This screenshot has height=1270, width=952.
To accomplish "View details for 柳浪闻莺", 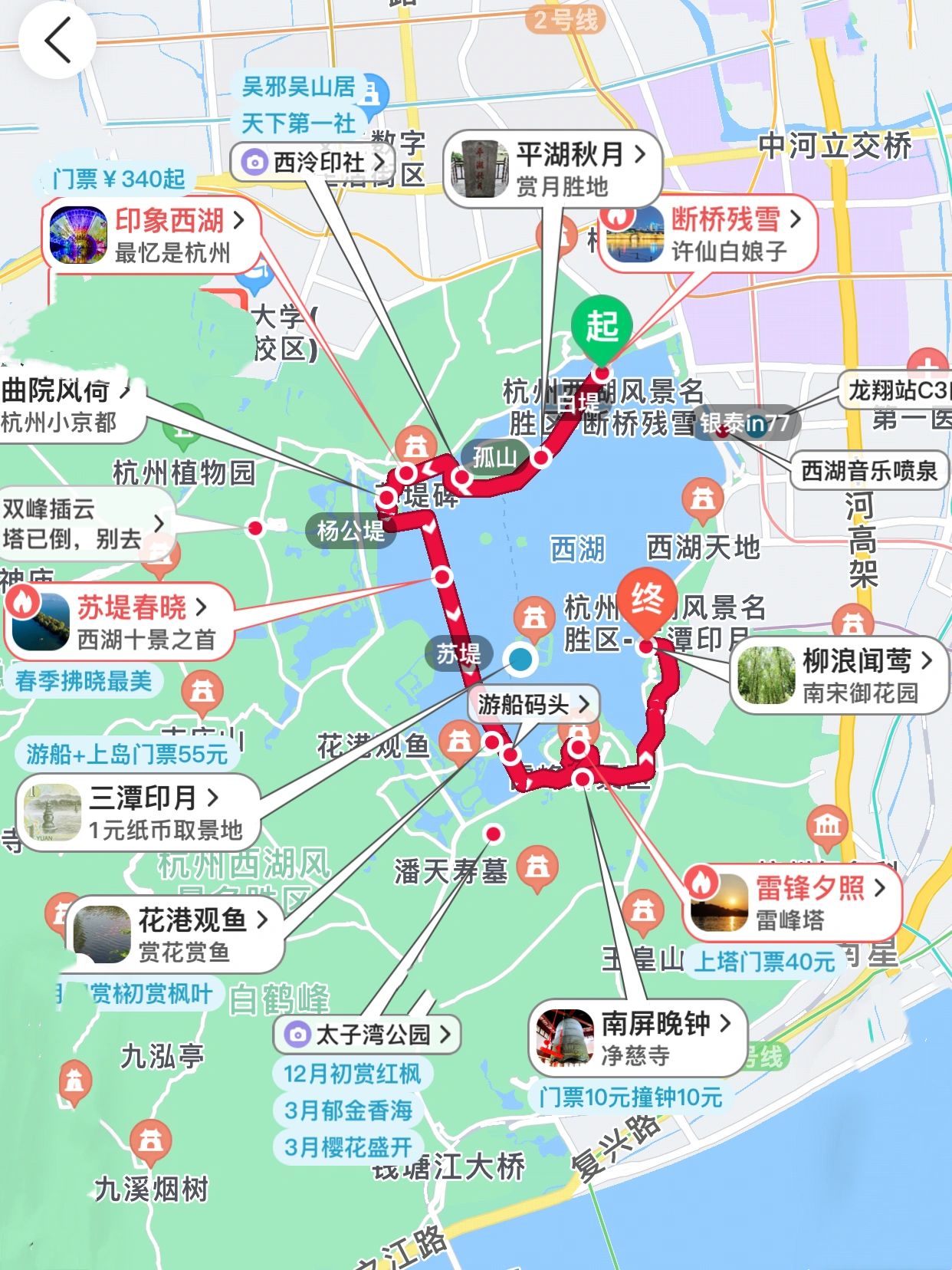I will click(x=839, y=675).
